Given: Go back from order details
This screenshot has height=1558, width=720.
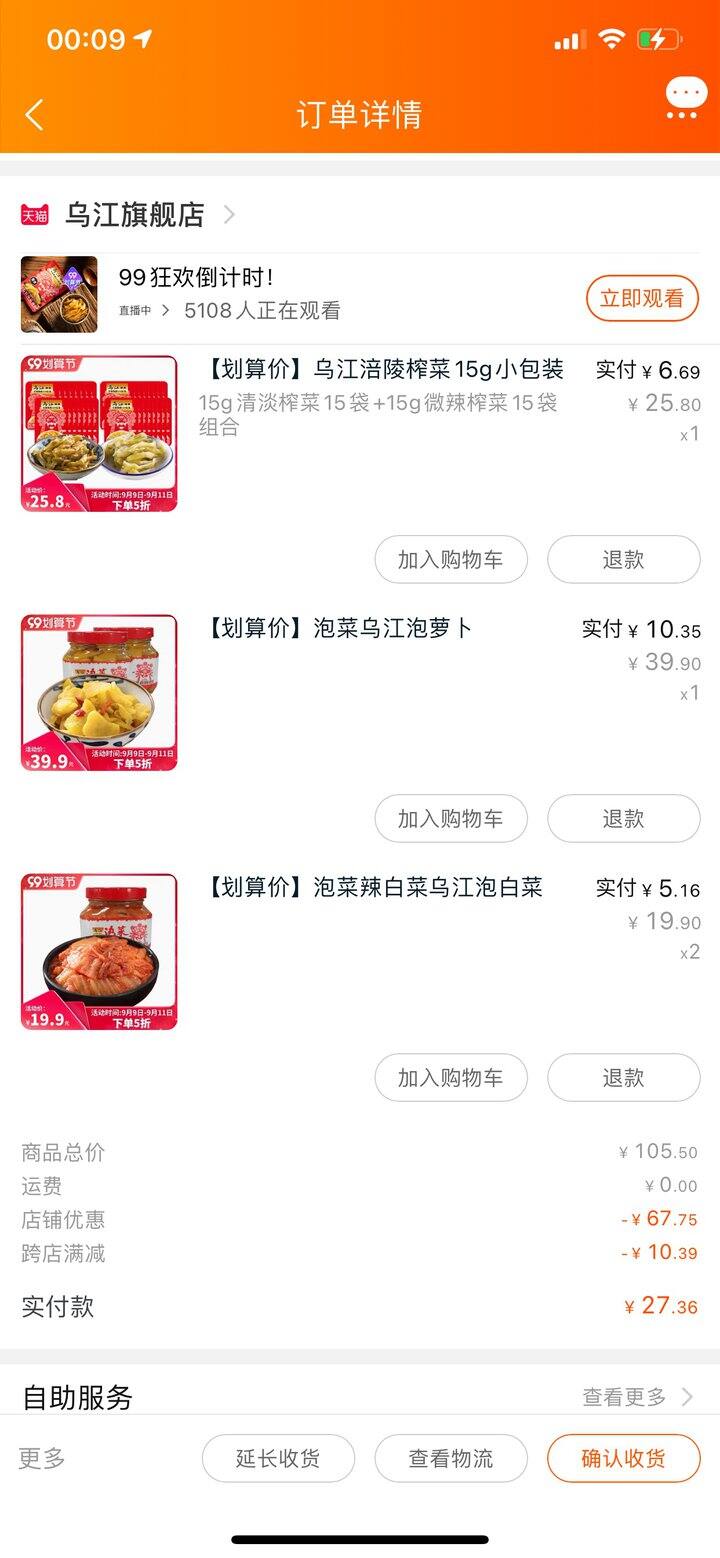Looking at the screenshot, I should (x=34, y=114).
